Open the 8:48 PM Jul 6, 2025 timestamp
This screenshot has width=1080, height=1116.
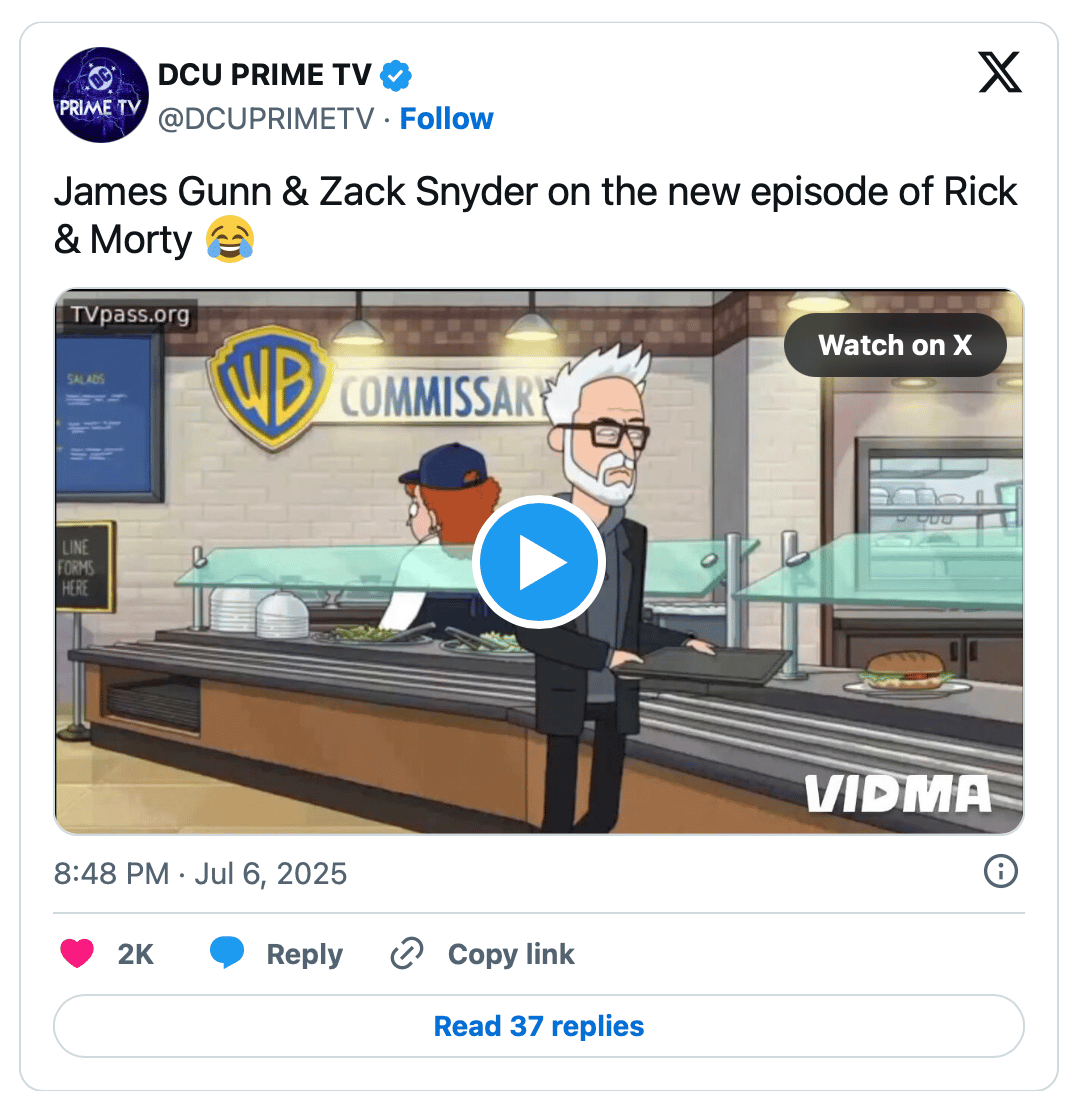[x=200, y=874]
